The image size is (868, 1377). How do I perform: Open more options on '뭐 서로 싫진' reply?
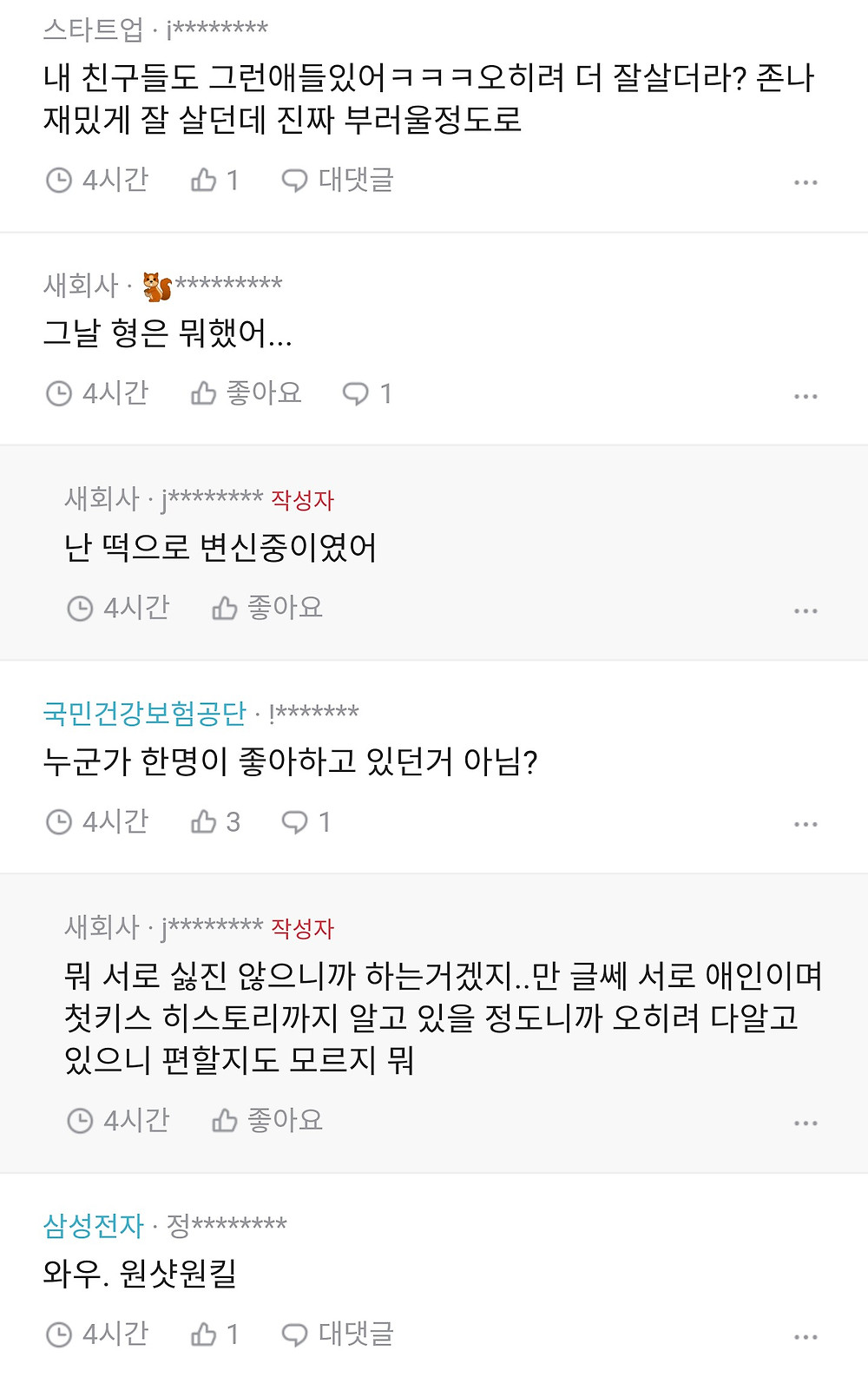point(806,1123)
